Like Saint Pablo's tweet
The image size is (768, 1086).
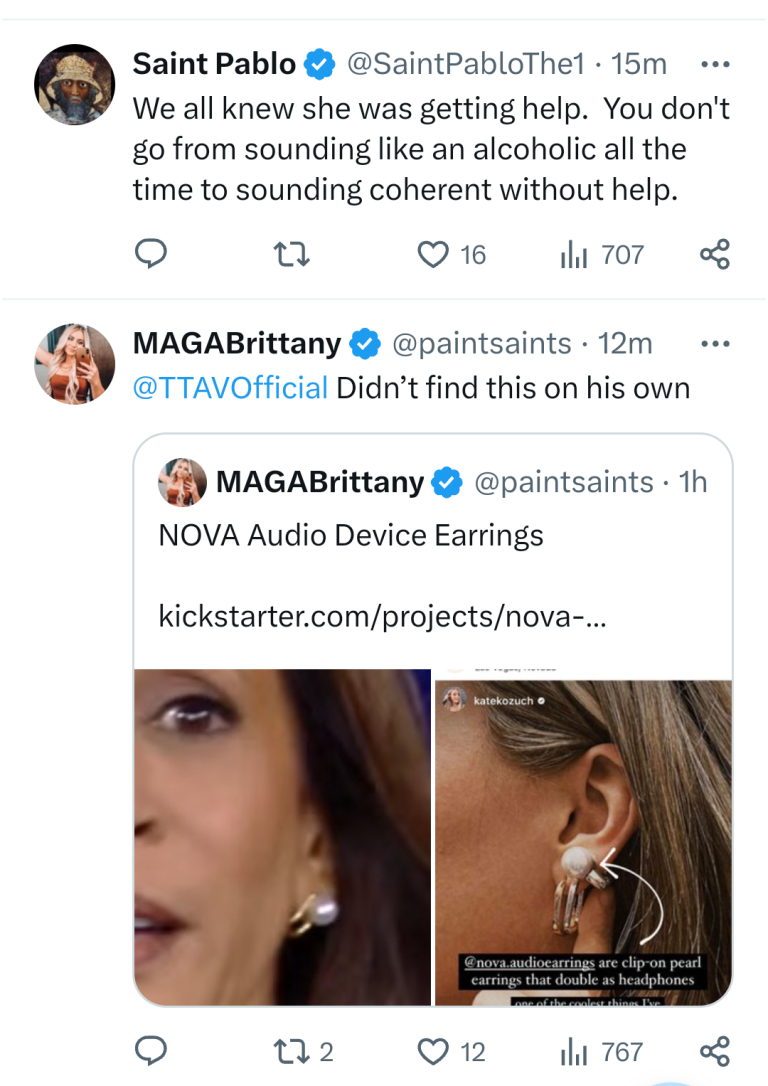pos(433,255)
